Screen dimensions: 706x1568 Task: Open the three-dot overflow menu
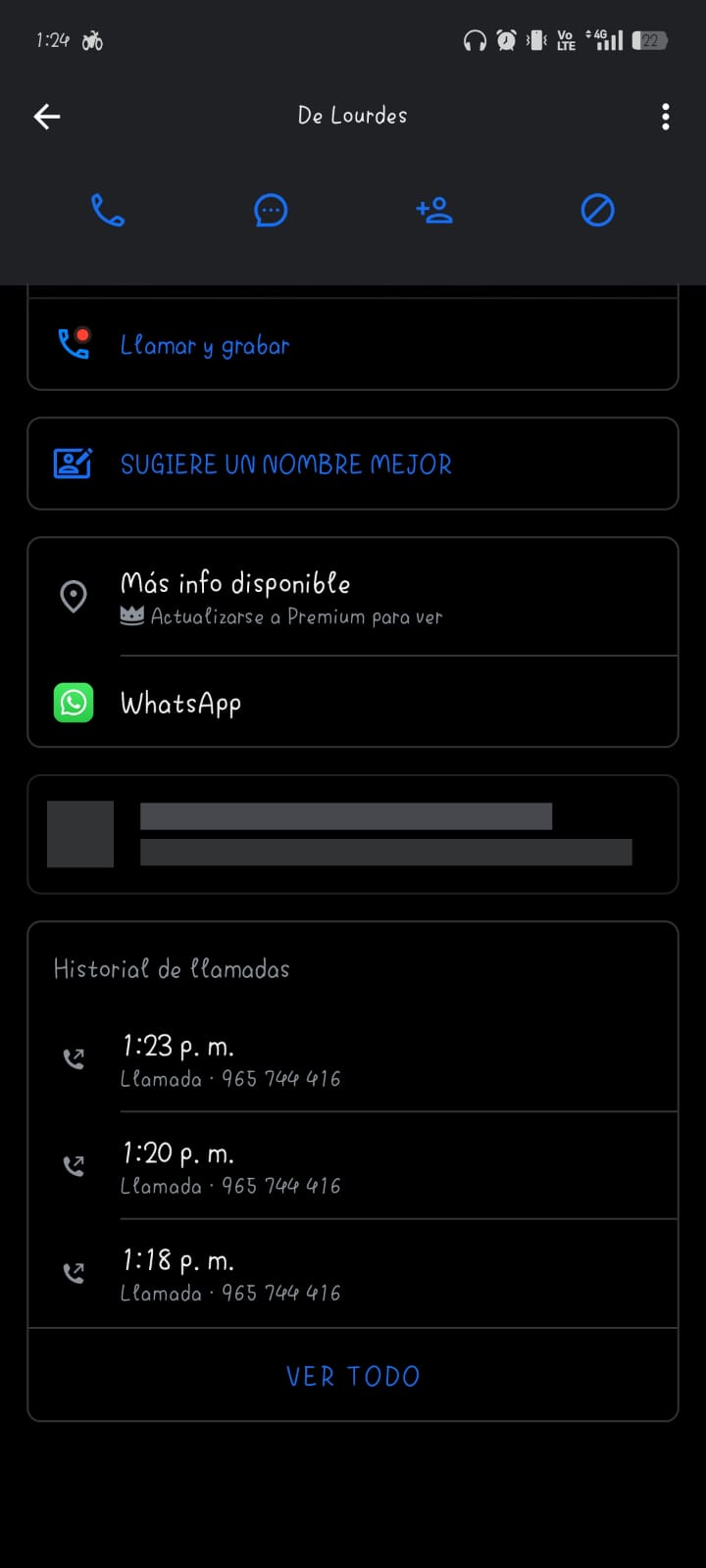pyautogui.click(x=666, y=117)
